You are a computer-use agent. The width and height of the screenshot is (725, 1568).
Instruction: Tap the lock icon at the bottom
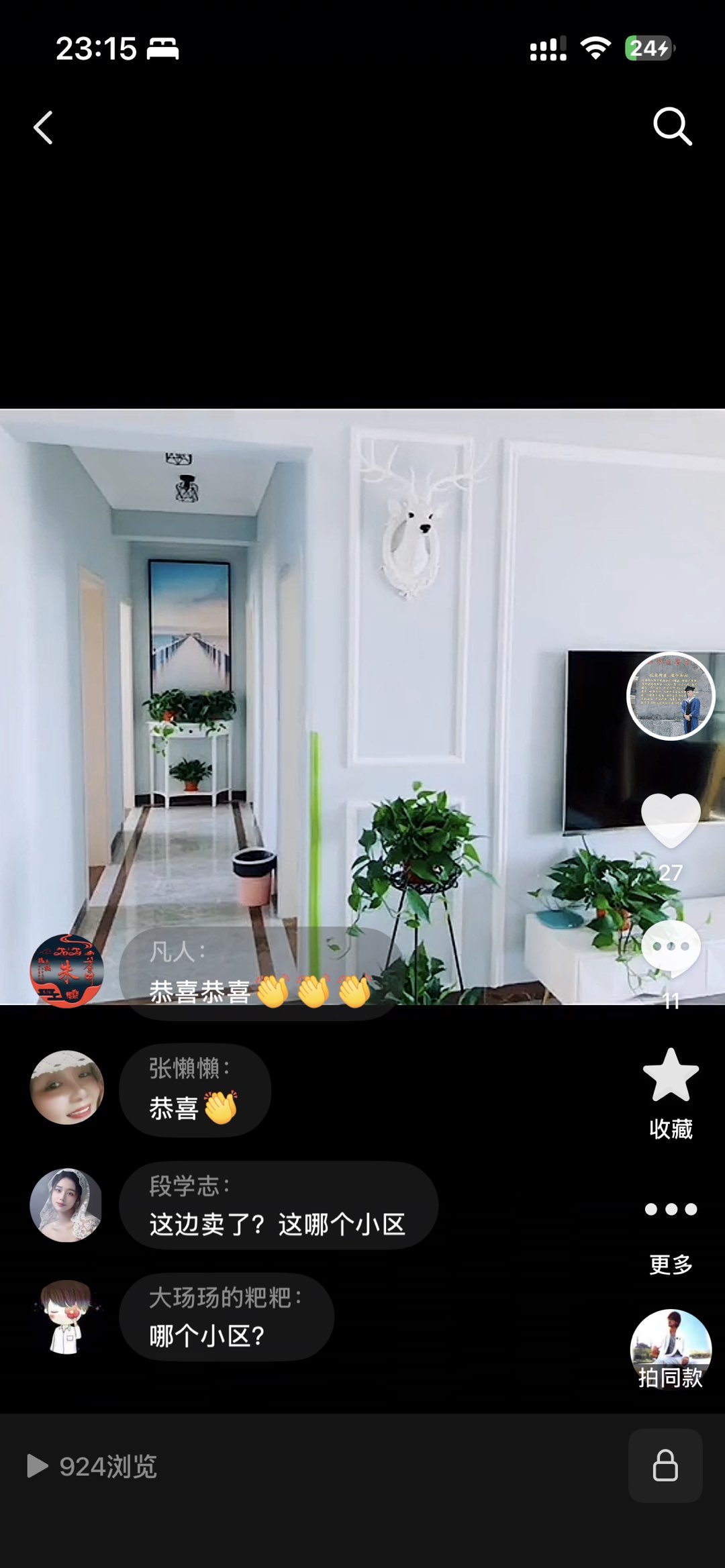click(x=665, y=1466)
